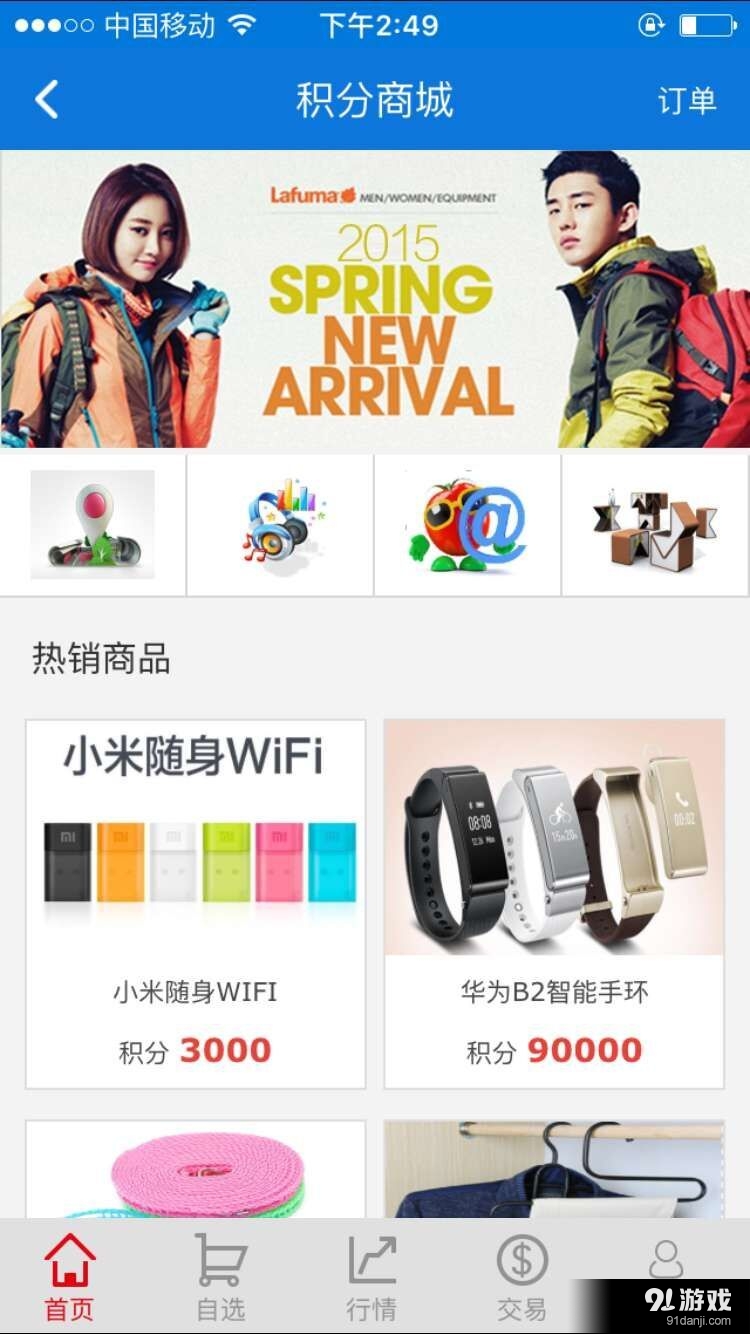Open 订单 orders page
This screenshot has height=1334, width=750.
pos(686,100)
